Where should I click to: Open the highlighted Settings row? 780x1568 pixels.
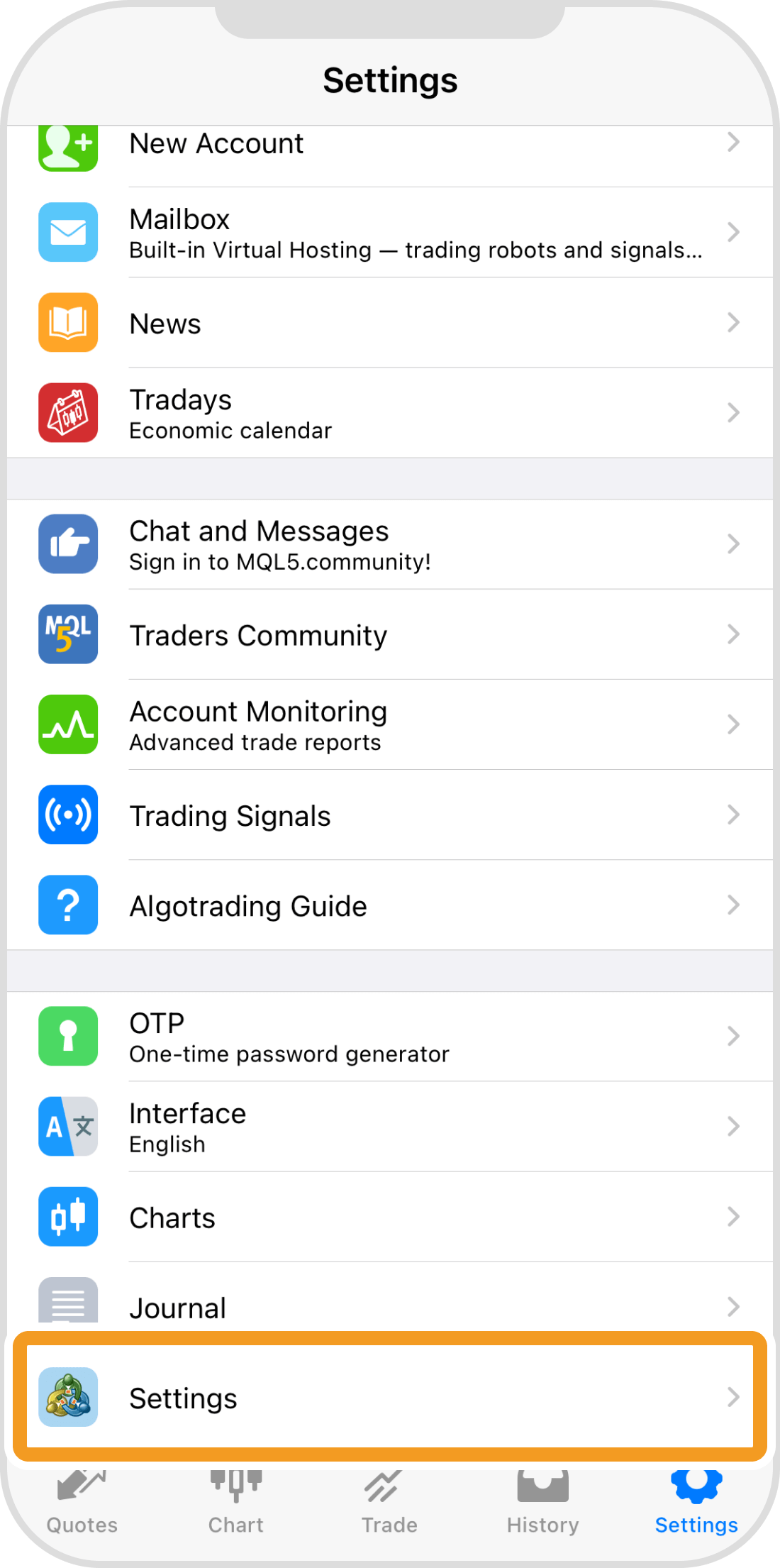click(390, 1397)
